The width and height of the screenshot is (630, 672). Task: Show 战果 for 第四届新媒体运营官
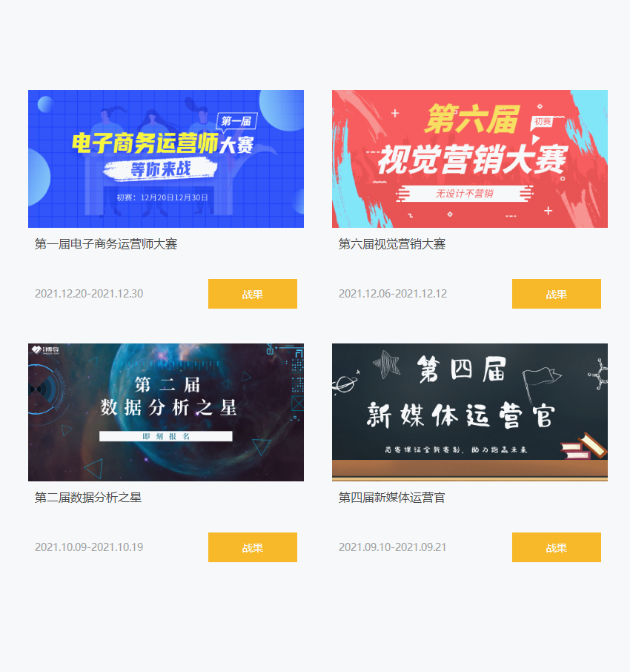[x=556, y=547]
